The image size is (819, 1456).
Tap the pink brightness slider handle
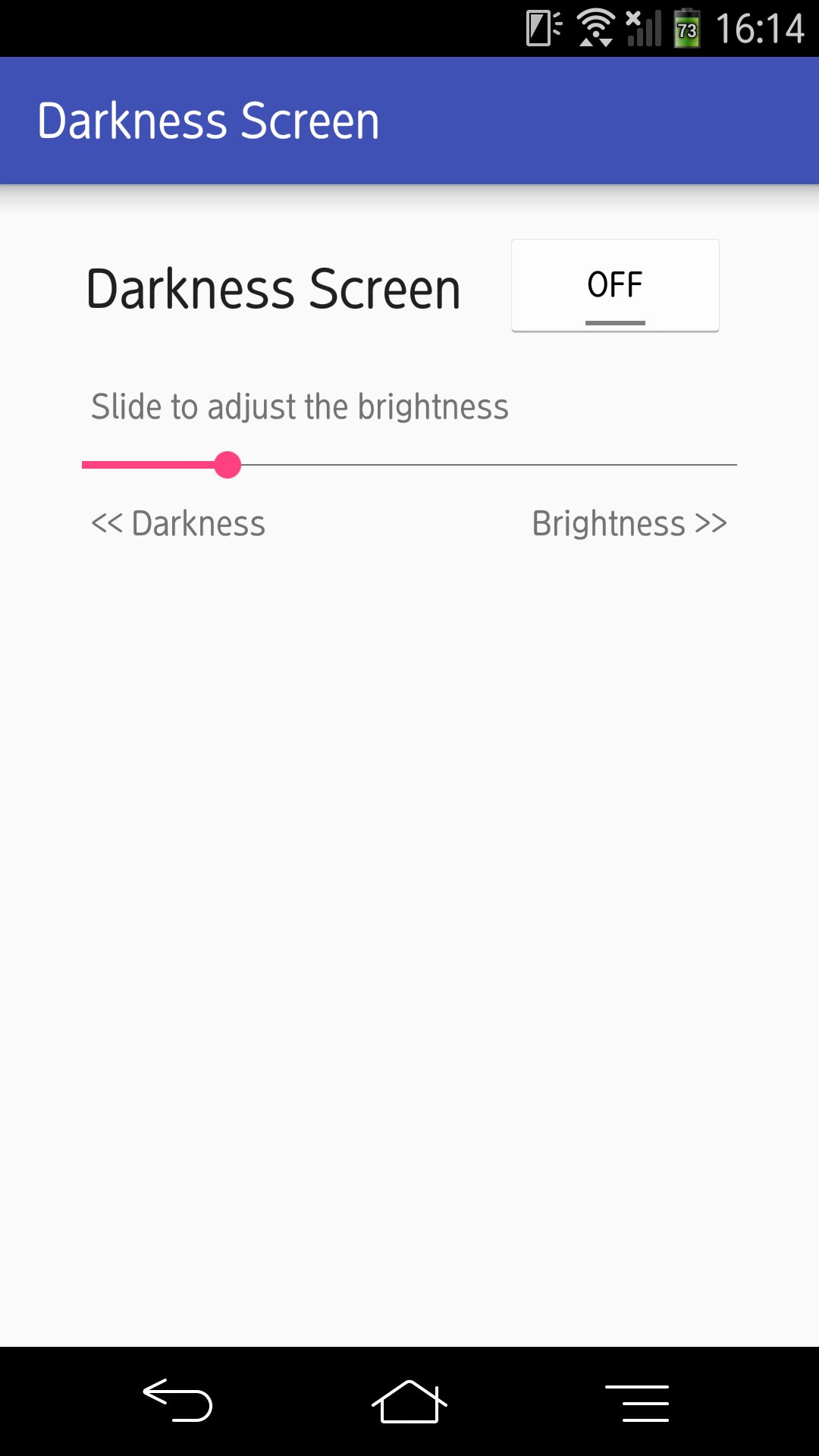coord(227,465)
